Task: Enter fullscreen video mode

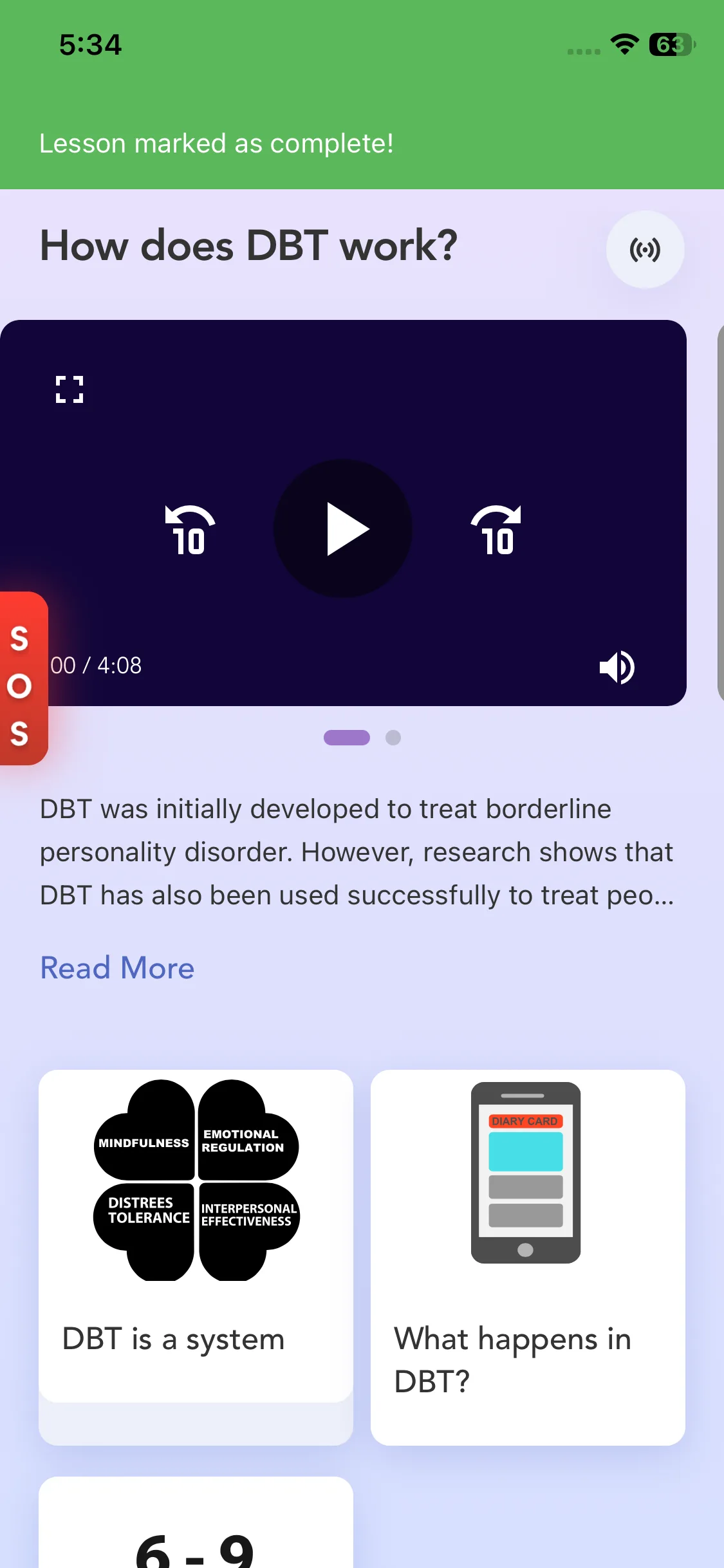Action: pos(70,389)
